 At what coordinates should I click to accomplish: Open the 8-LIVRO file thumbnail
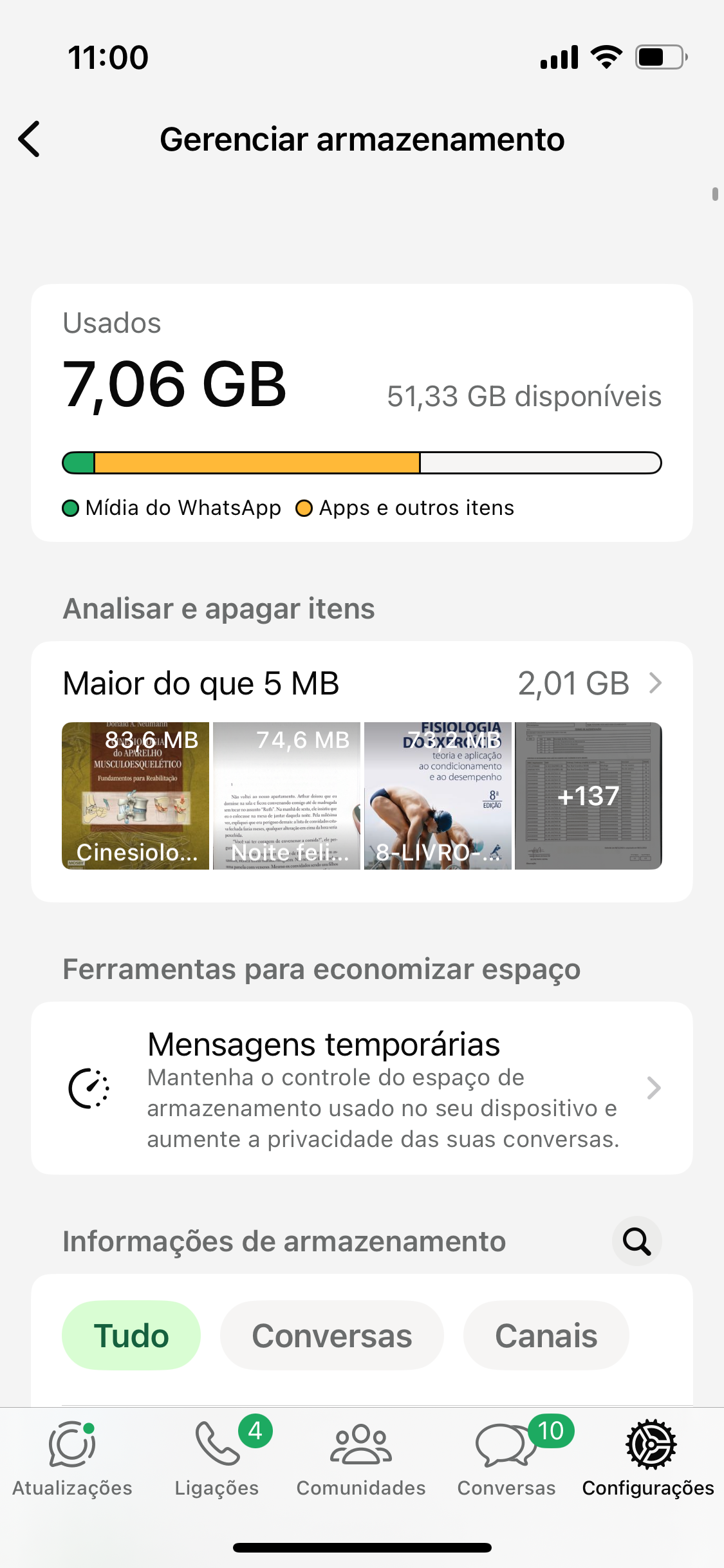[x=438, y=796]
